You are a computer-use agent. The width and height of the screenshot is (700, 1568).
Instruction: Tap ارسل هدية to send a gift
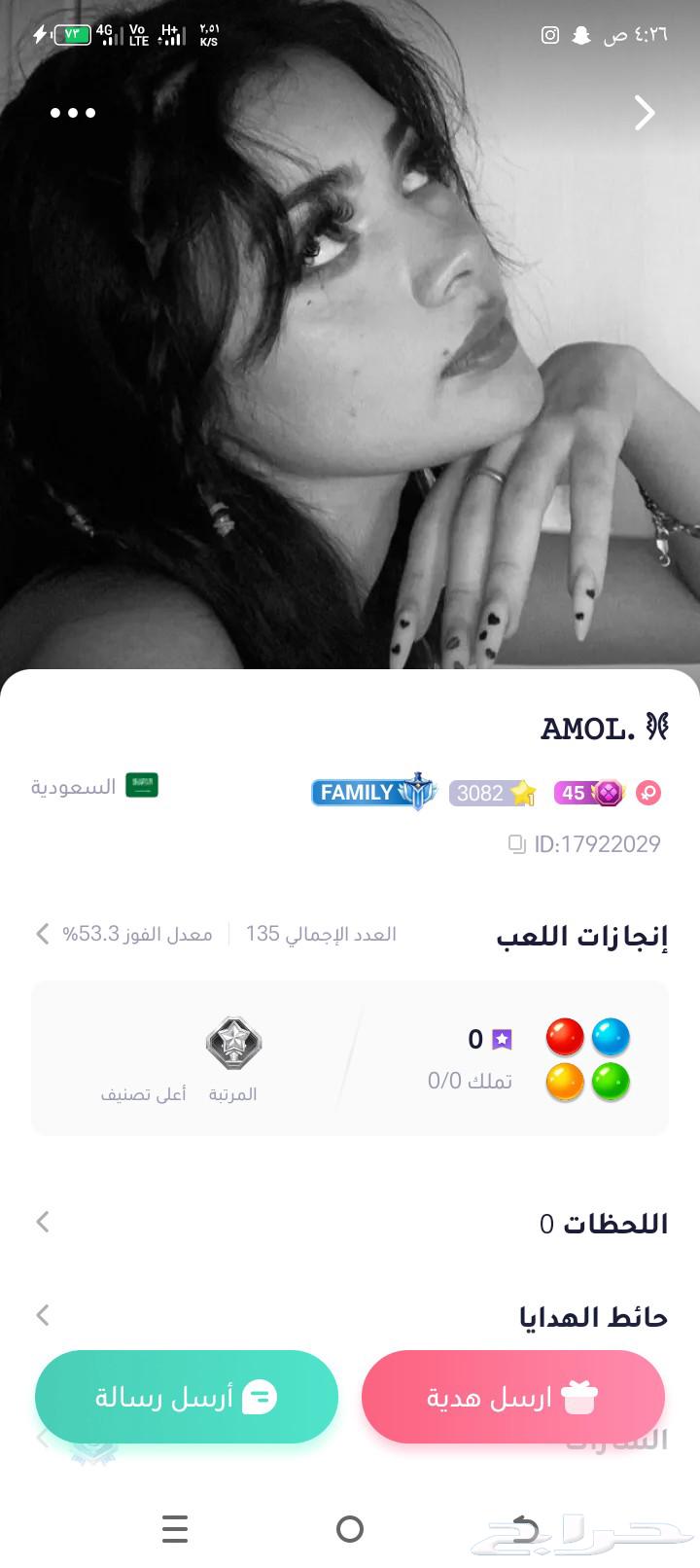[512, 1398]
